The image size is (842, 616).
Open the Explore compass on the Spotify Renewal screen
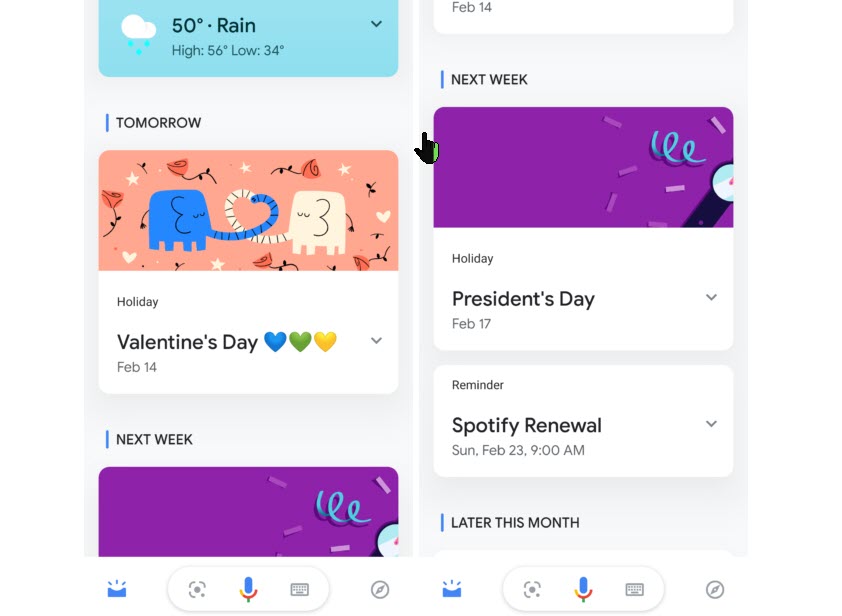(x=714, y=589)
